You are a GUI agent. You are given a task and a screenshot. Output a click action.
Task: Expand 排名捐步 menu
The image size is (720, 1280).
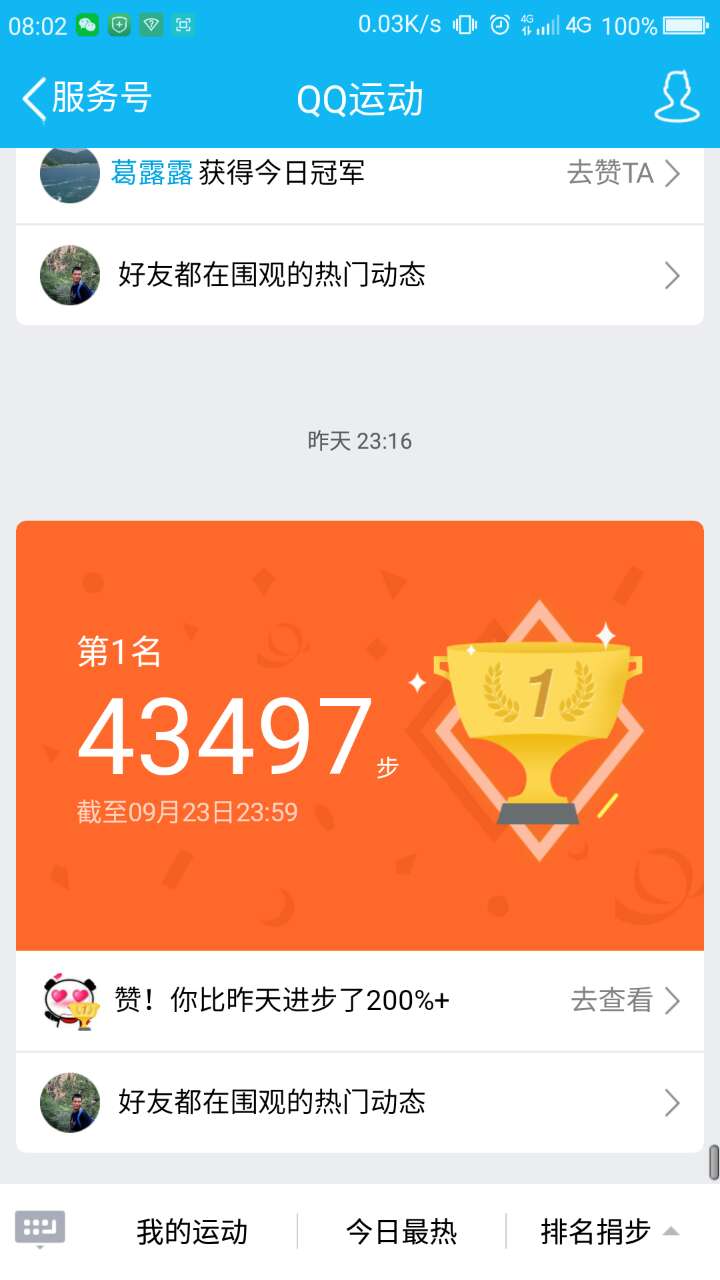pos(610,1232)
